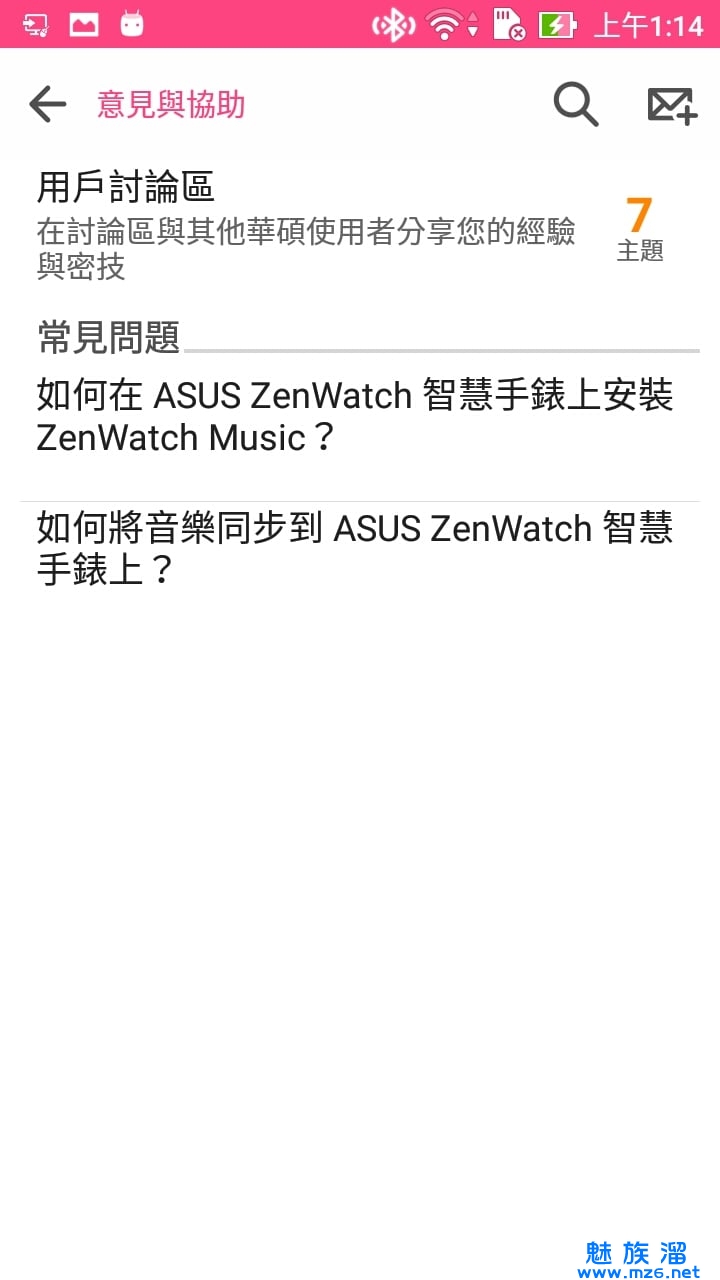Open the search magnifier icon

(575, 104)
